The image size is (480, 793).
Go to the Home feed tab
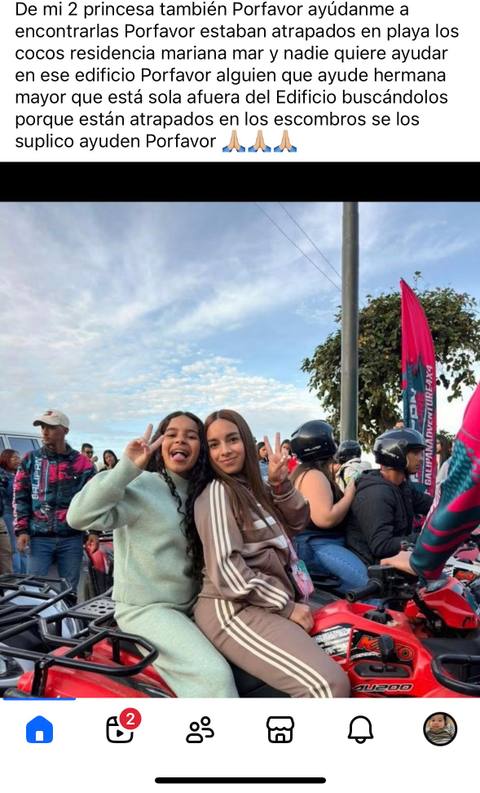click(x=39, y=729)
